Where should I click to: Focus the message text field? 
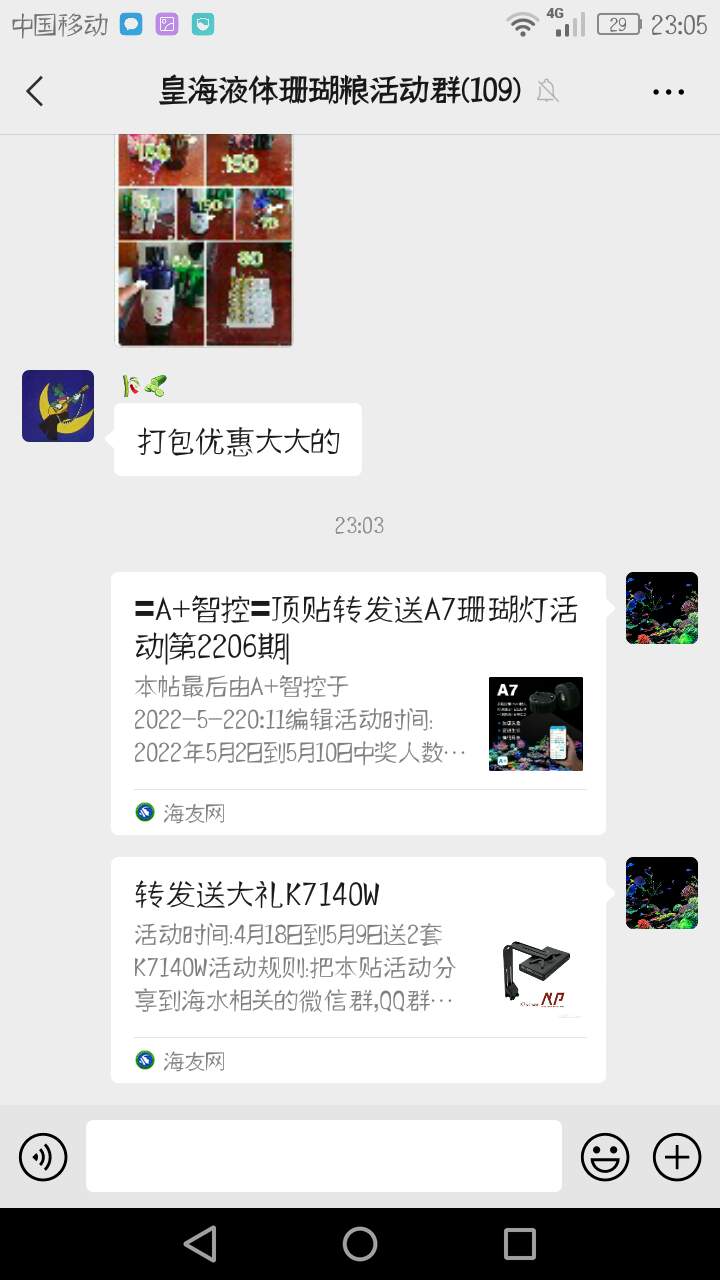pos(323,1156)
